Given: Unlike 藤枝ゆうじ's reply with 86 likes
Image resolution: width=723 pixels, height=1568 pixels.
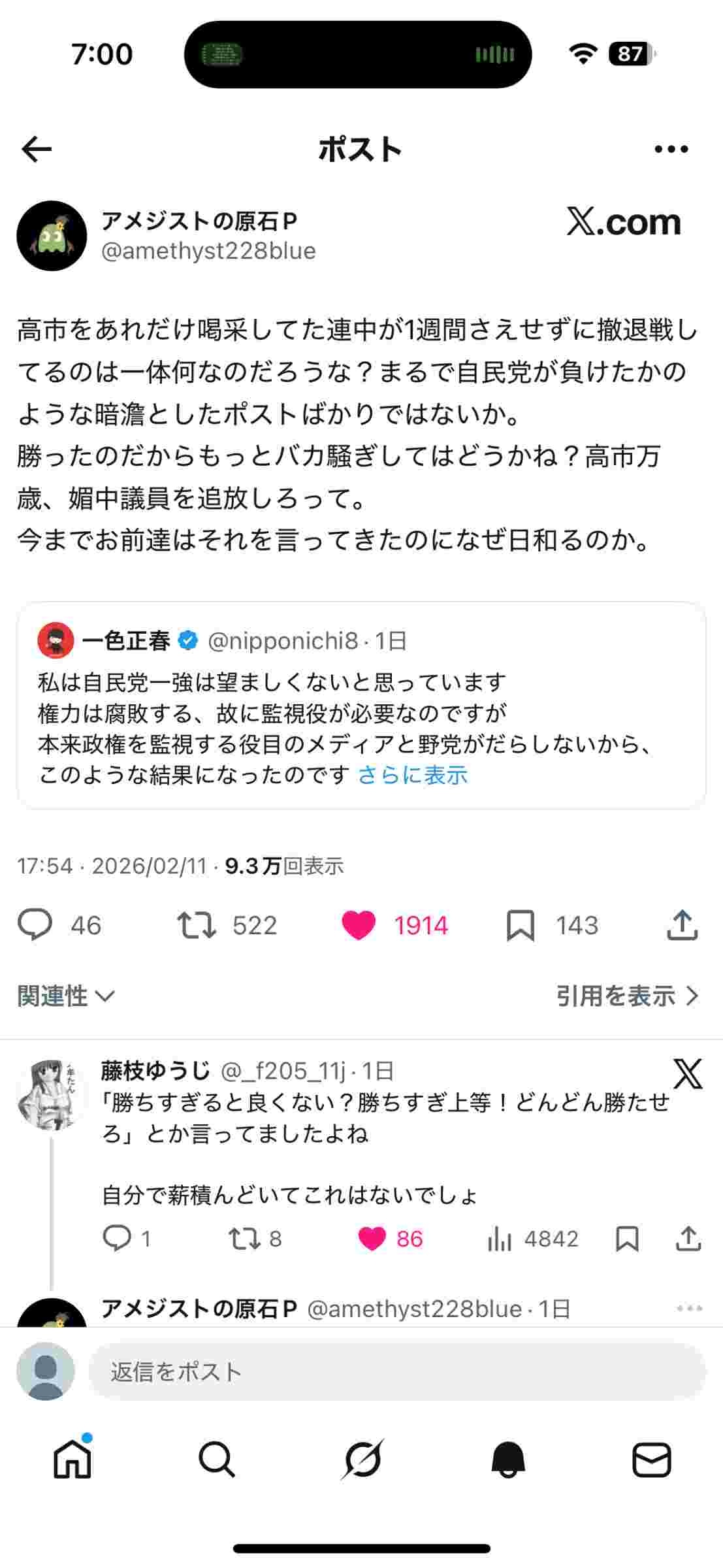Looking at the screenshot, I should click(x=372, y=1239).
